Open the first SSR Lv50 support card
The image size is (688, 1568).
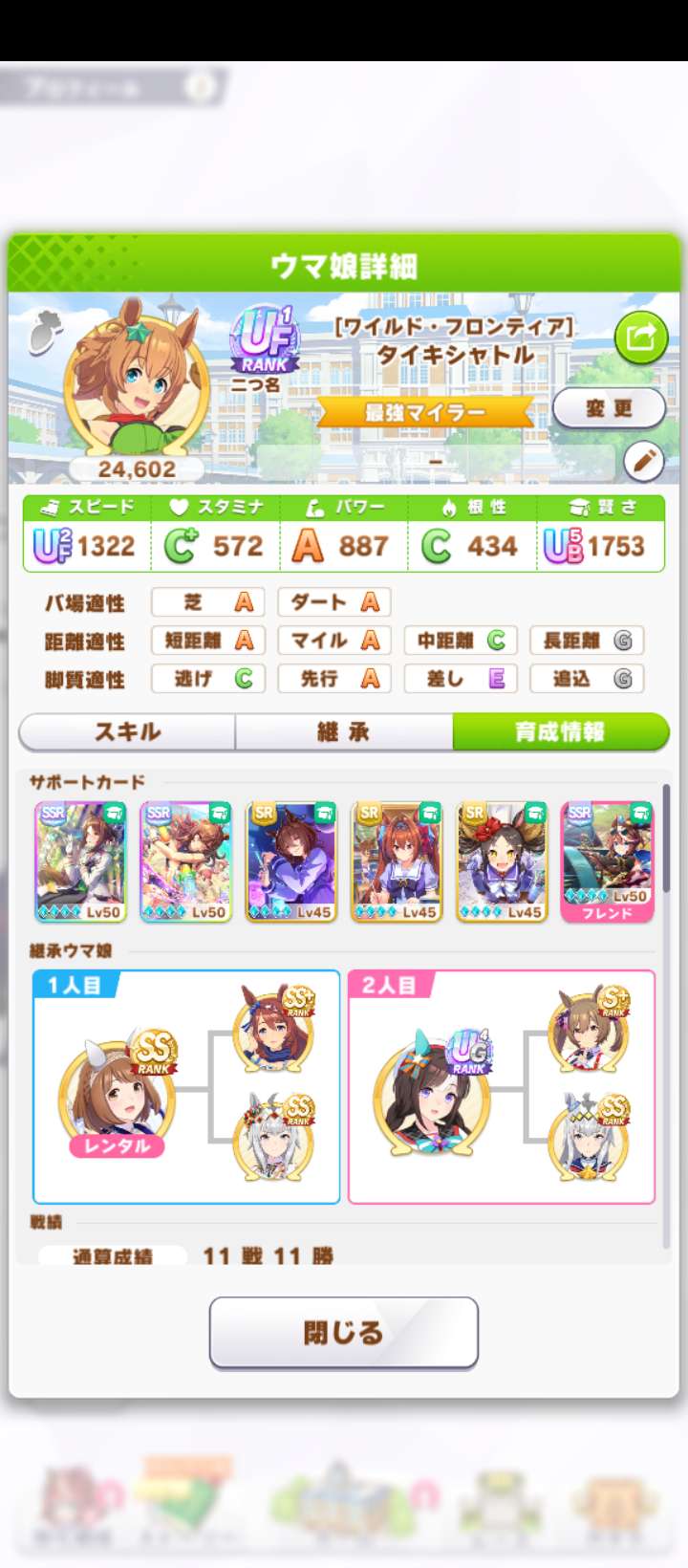coord(81,861)
